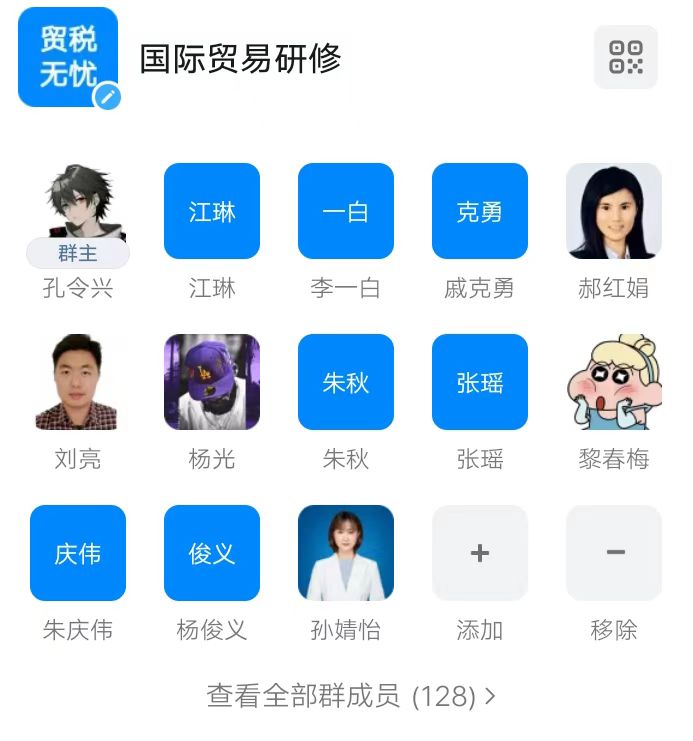This screenshot has height=741, width=693.
Task: Select member 朱庆伟
Action: click(x=78, y=553)
